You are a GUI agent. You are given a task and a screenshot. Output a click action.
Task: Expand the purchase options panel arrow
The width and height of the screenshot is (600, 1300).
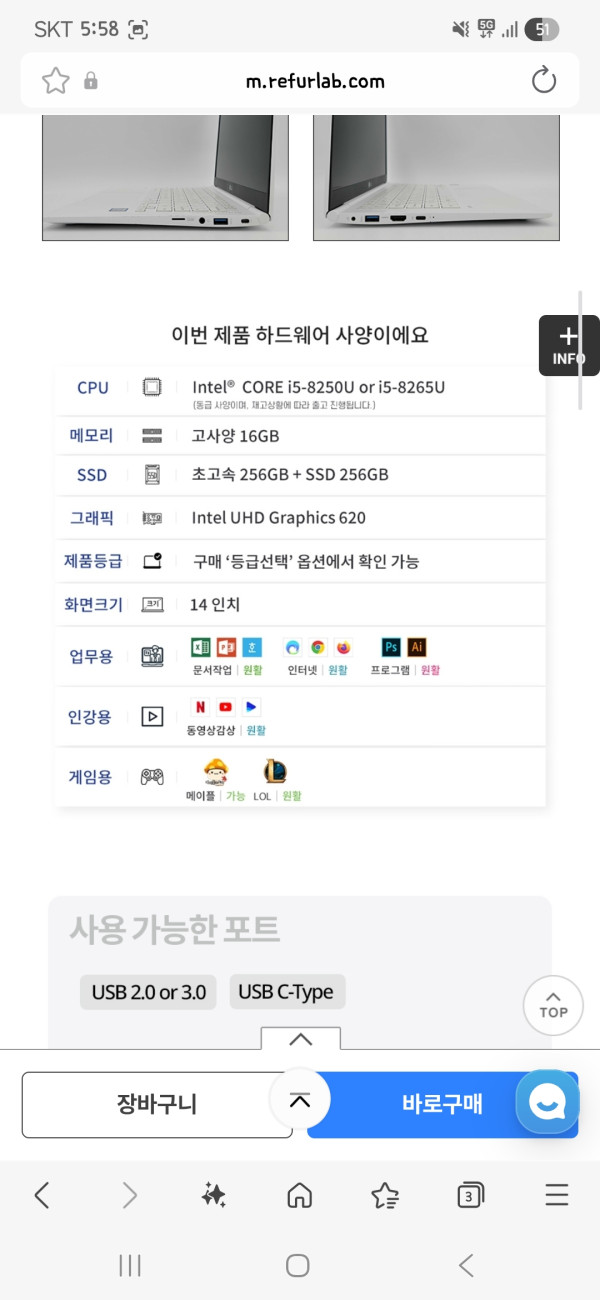301,1038
